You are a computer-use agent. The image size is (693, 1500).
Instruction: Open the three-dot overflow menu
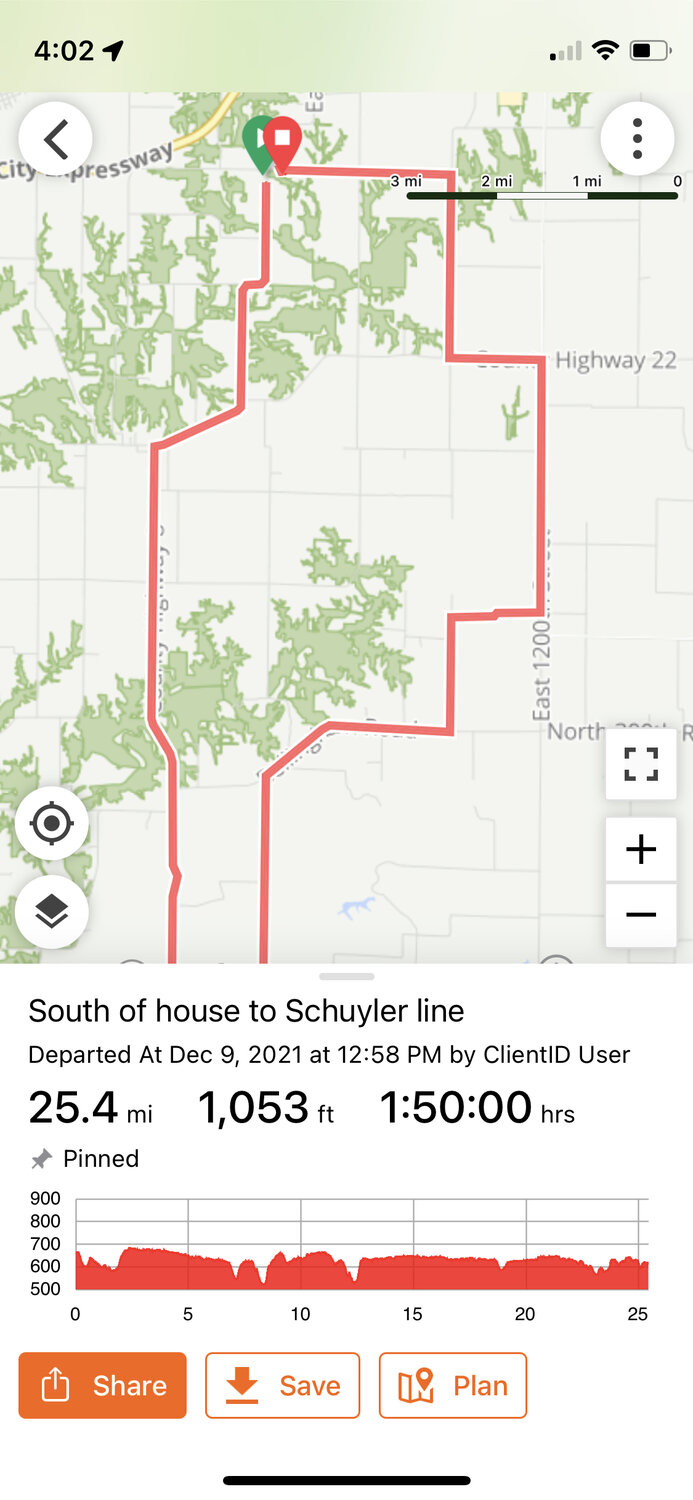tap(637, 139)
